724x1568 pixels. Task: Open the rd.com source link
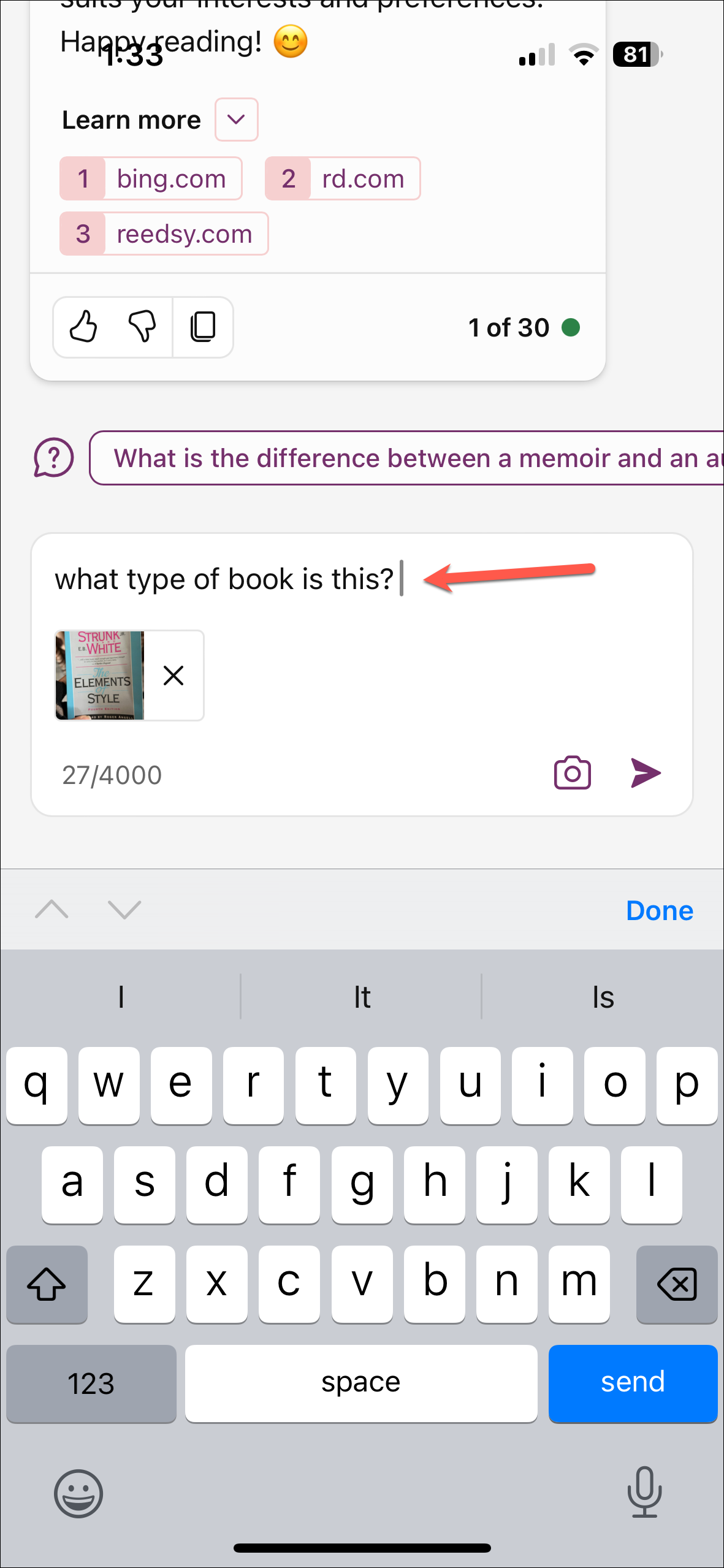tap(342, 178)
